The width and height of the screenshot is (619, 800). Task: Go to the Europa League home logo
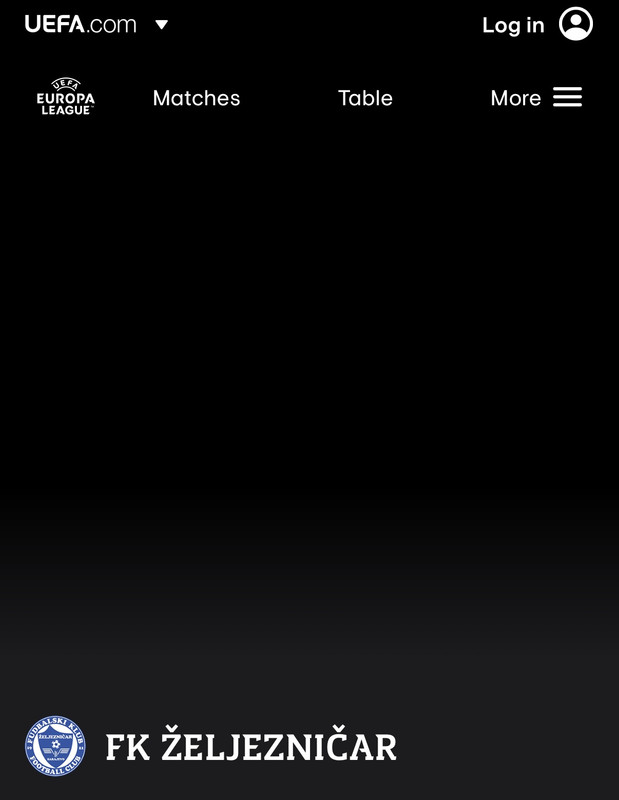point(66,97)
